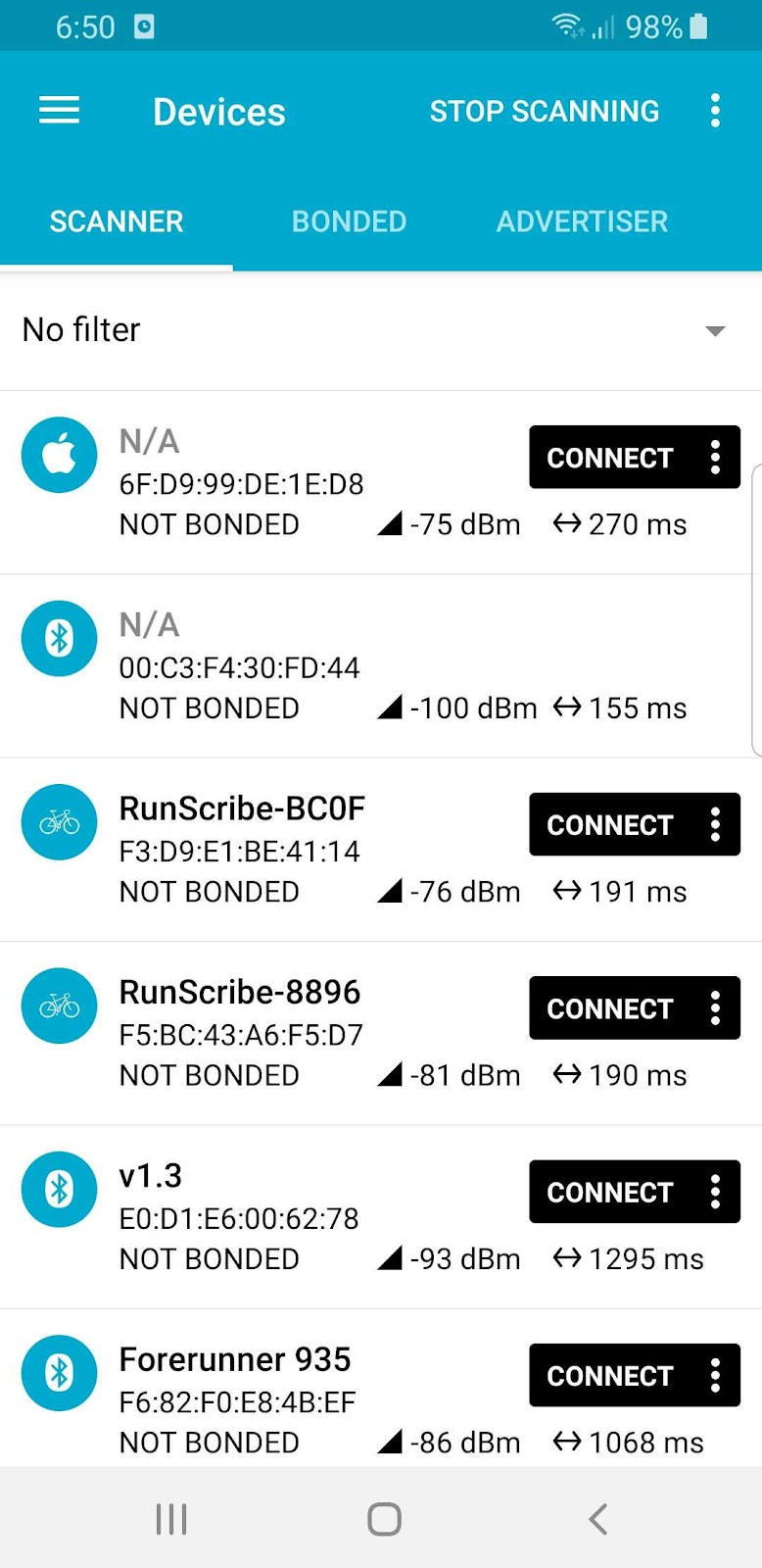
Task: Connect to device 6F:D9:99:DE:1E:D8
Action: tap(609, 458)
